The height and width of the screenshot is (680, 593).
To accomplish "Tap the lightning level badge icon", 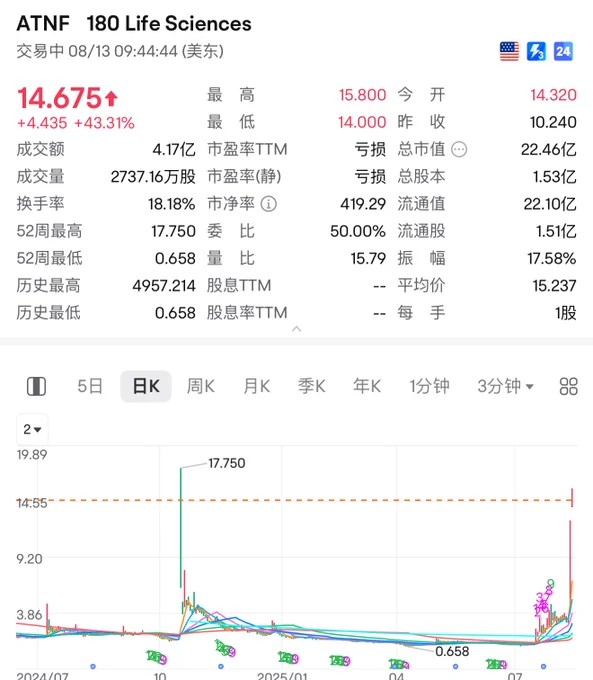I will click(536, 52).
